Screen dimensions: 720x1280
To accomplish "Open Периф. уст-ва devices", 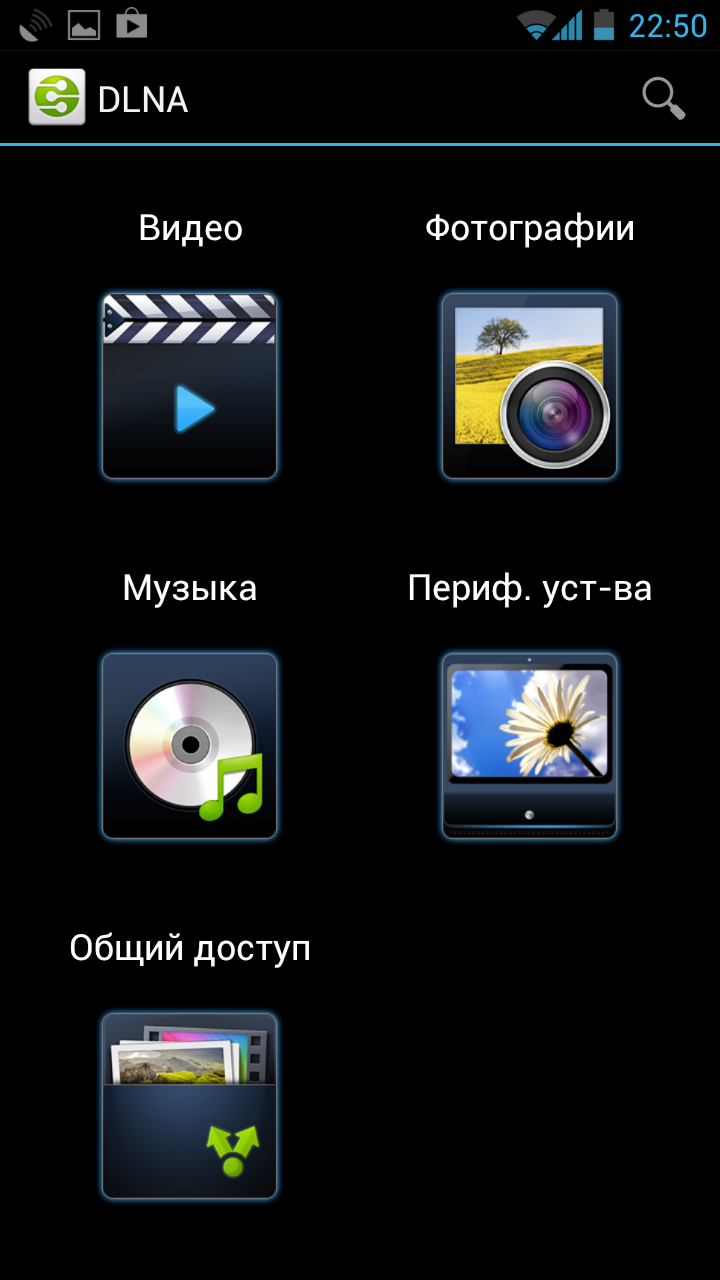I will (x=529, y=746).
